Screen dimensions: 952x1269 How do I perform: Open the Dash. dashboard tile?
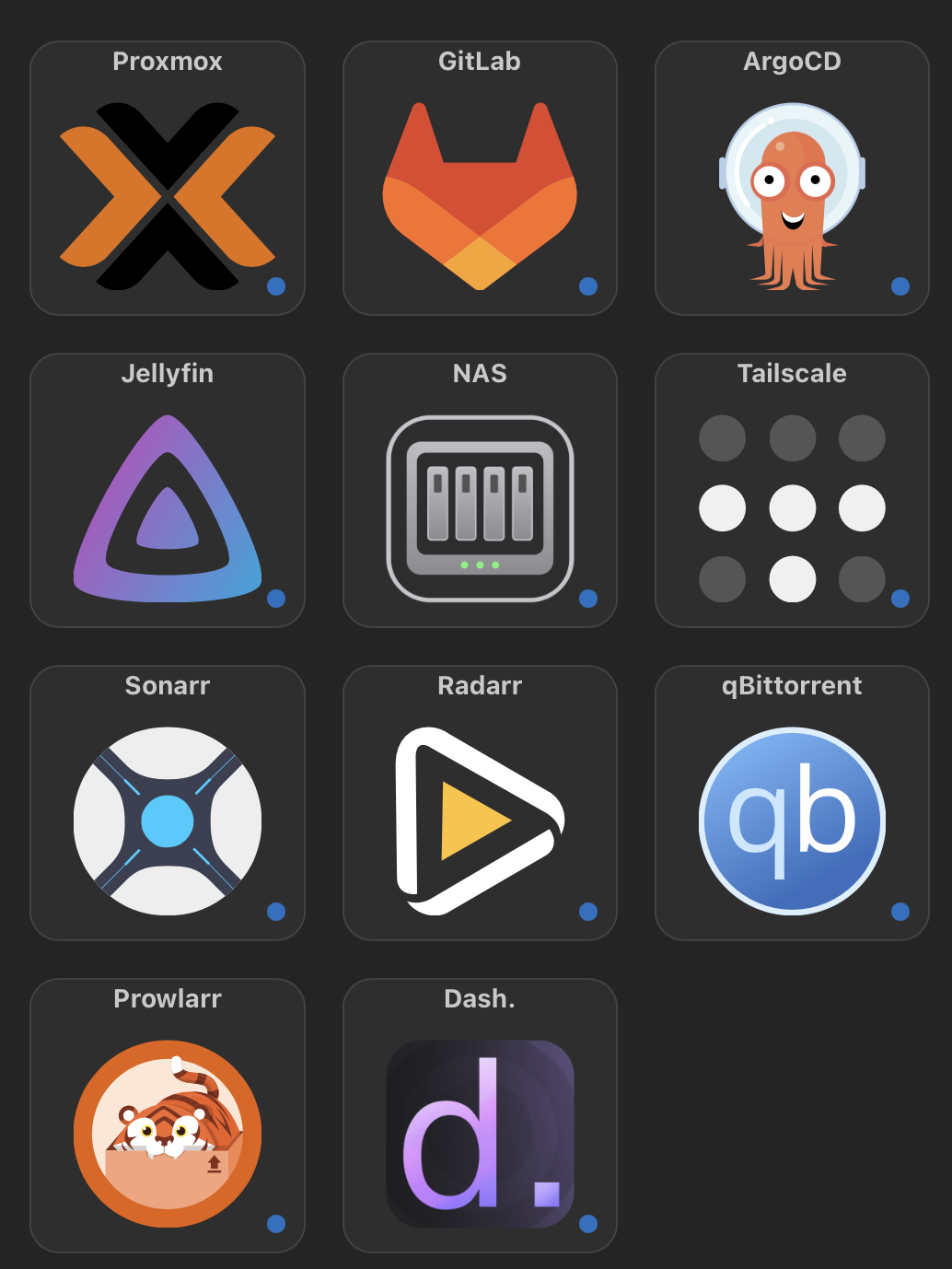click(x=480, y=1133)
